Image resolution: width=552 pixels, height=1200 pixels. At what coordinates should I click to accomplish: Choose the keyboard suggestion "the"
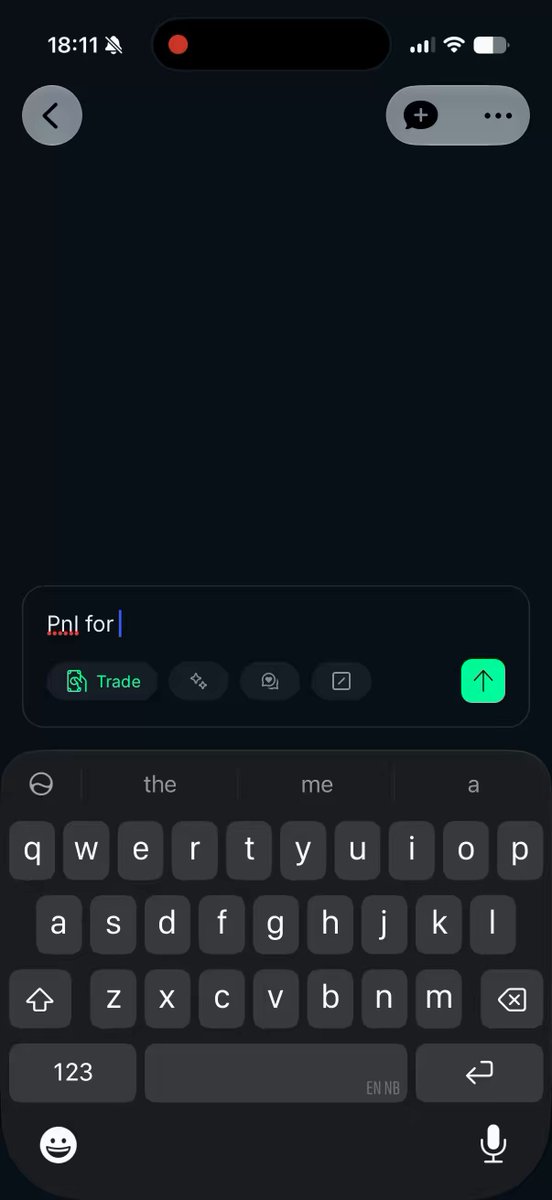[160, 785]
